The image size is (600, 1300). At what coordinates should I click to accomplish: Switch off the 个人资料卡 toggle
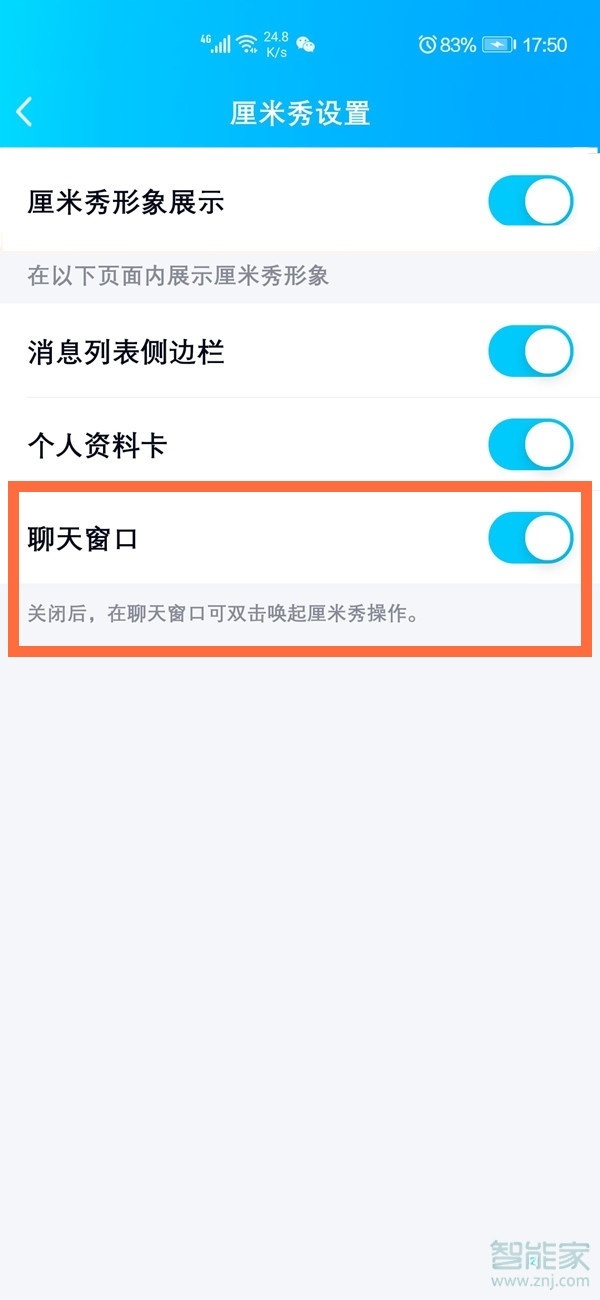[x=530, y=445]
